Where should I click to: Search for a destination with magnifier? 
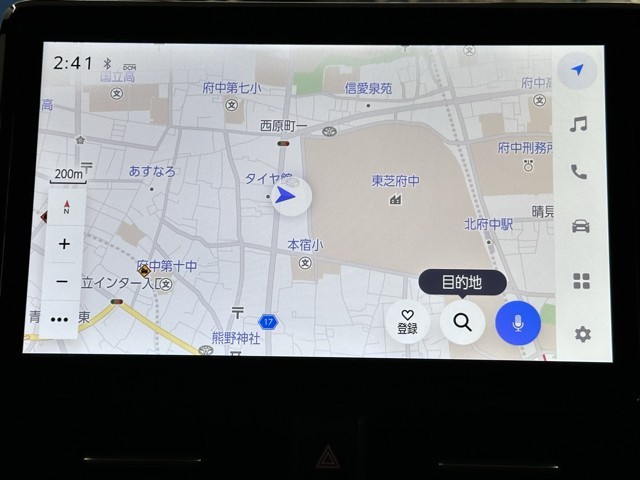(x=462, y=322)
